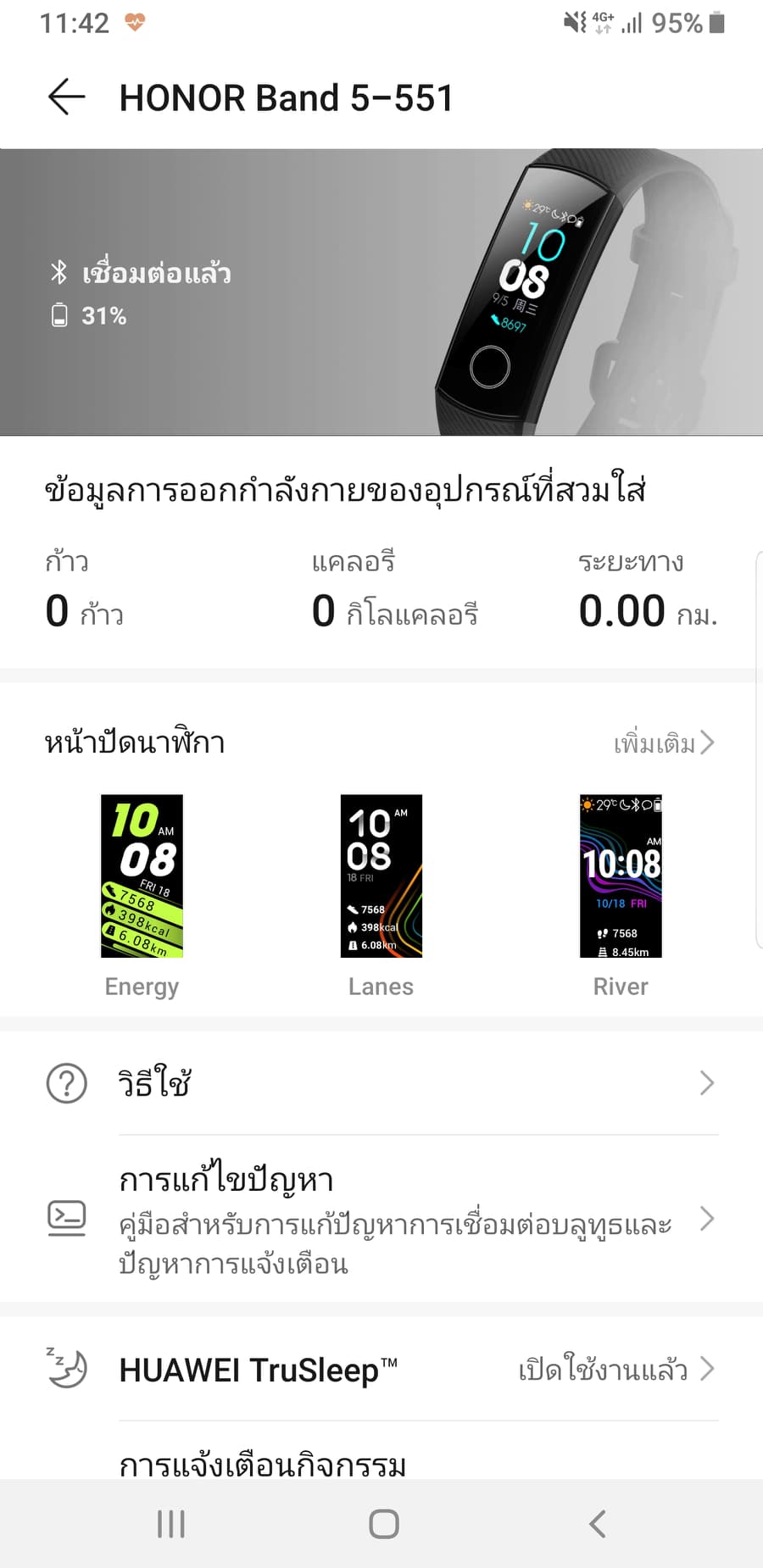Open the recent apps view
Image resolution: width=763 pixels, height=1568 pixels.
point(170,1524)
